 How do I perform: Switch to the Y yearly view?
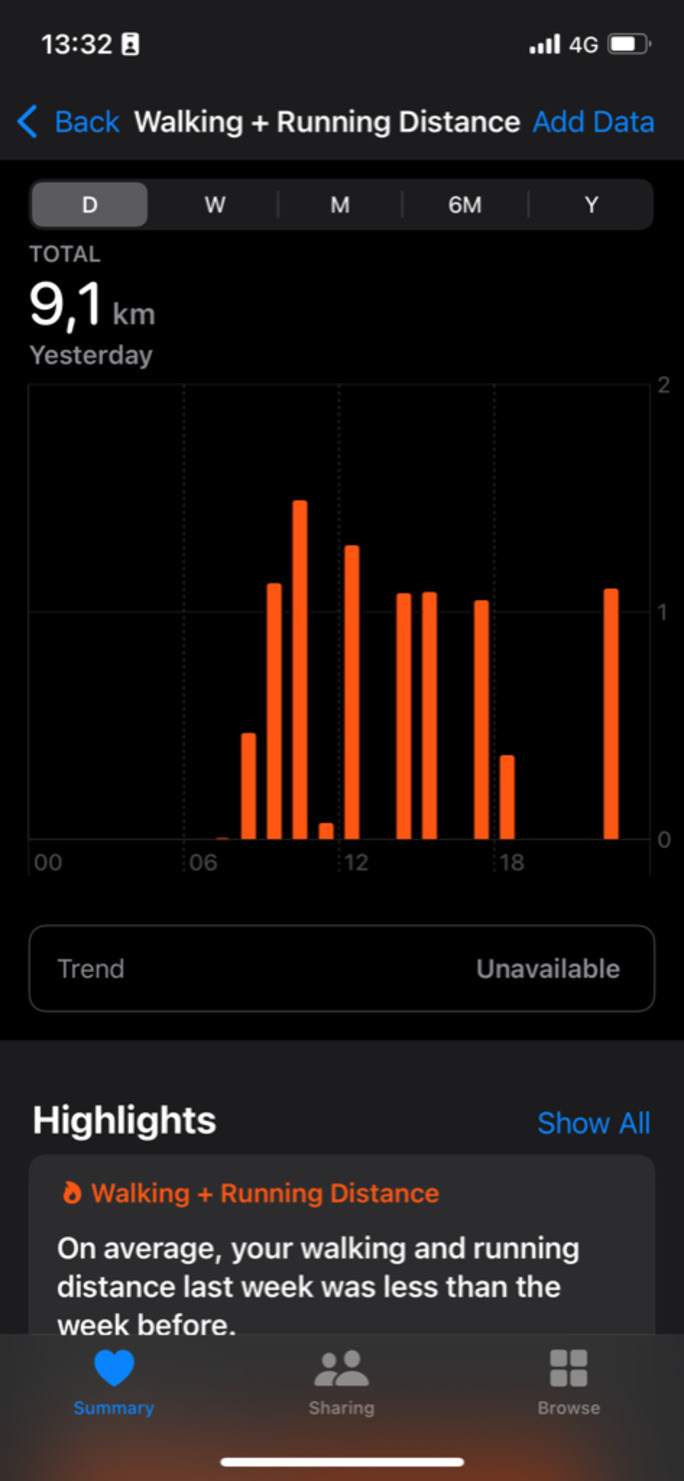(x=591, y=205)
